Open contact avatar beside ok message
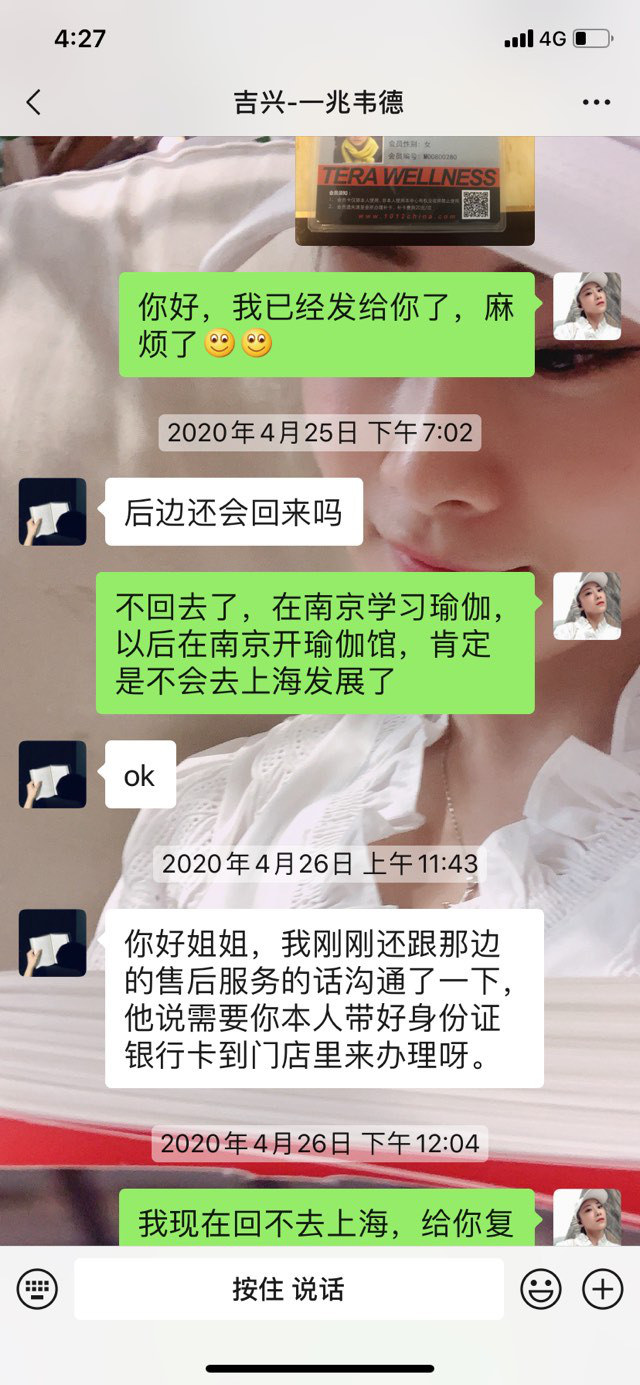This screenshot has height=1385, width=640. pos(52,774)
